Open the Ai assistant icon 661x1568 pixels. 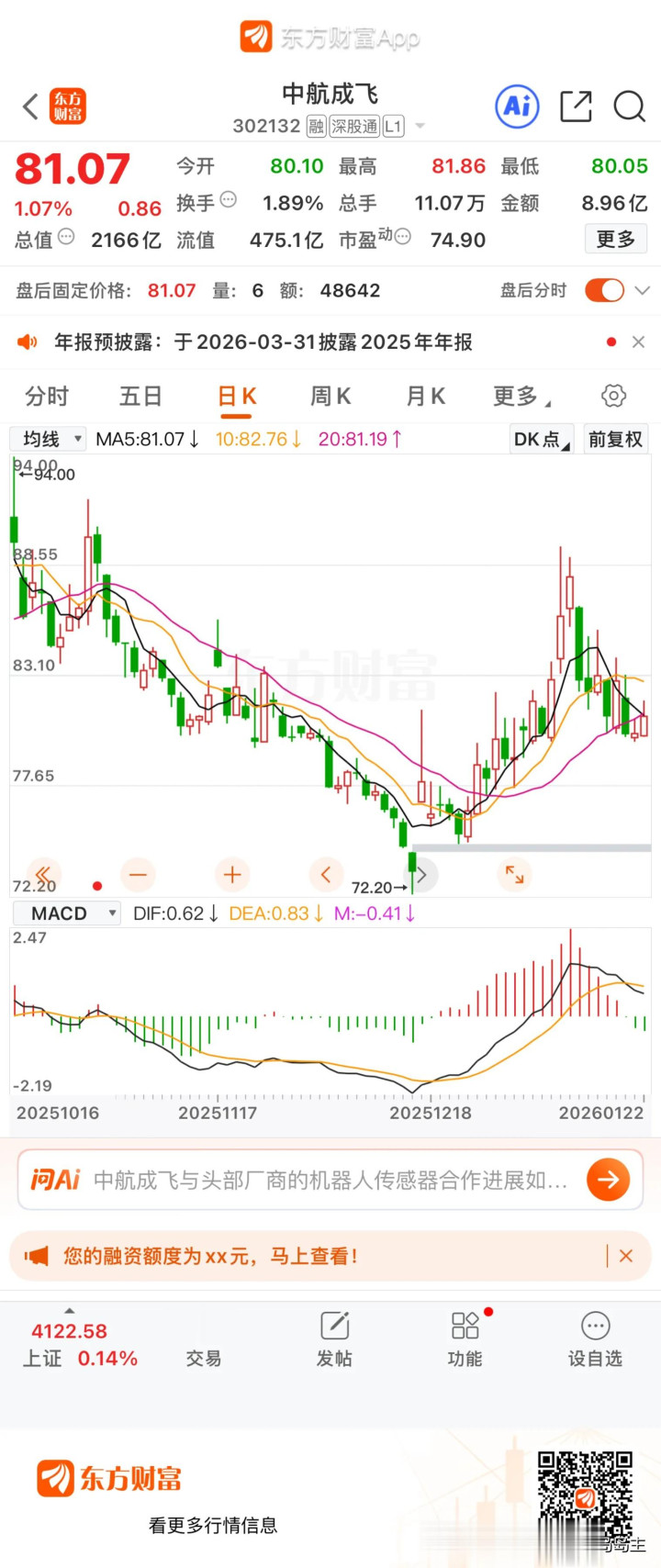pyautogui.click(x=517, y=107)
